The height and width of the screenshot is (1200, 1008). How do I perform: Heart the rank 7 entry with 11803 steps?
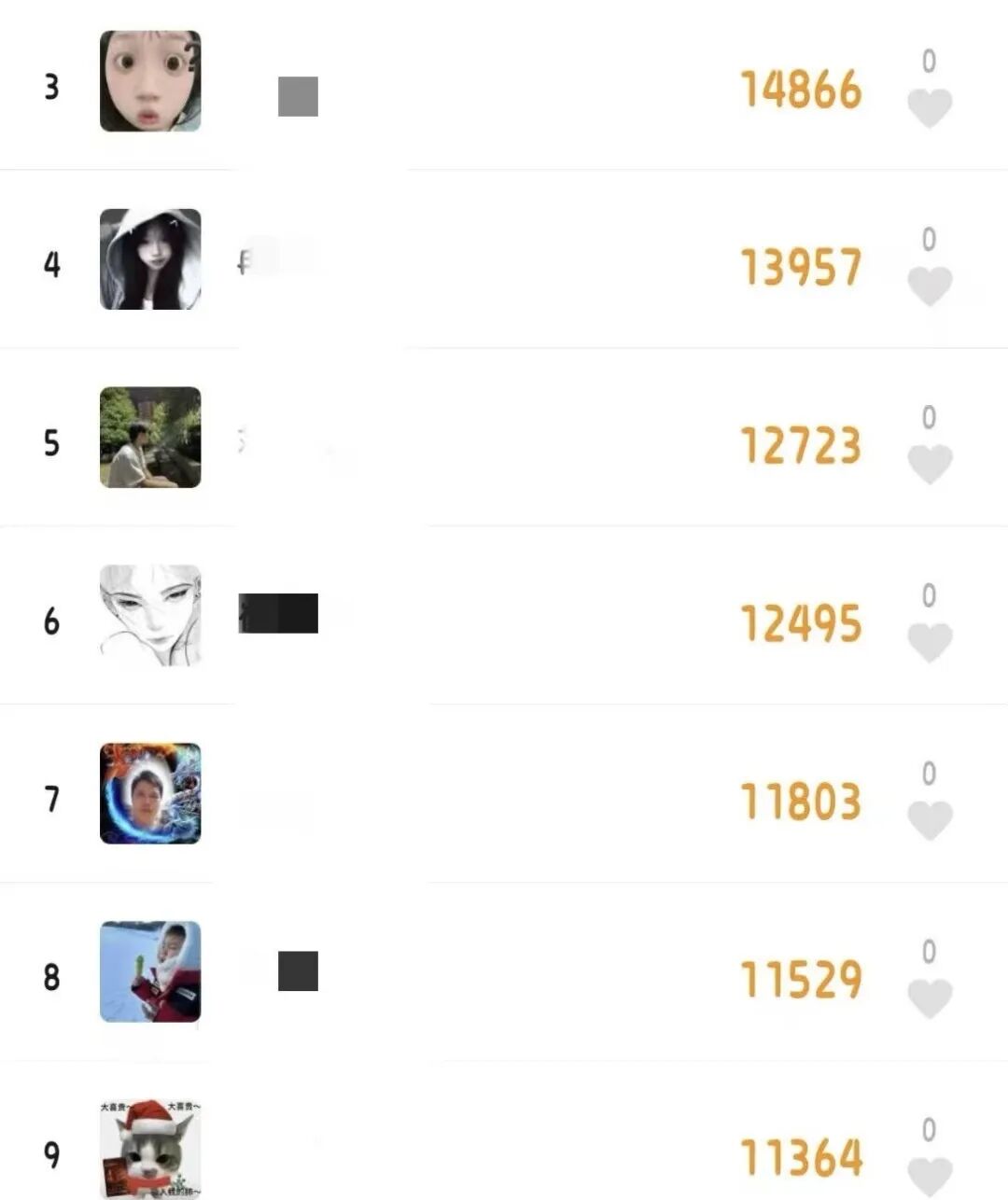pos(930,820)
